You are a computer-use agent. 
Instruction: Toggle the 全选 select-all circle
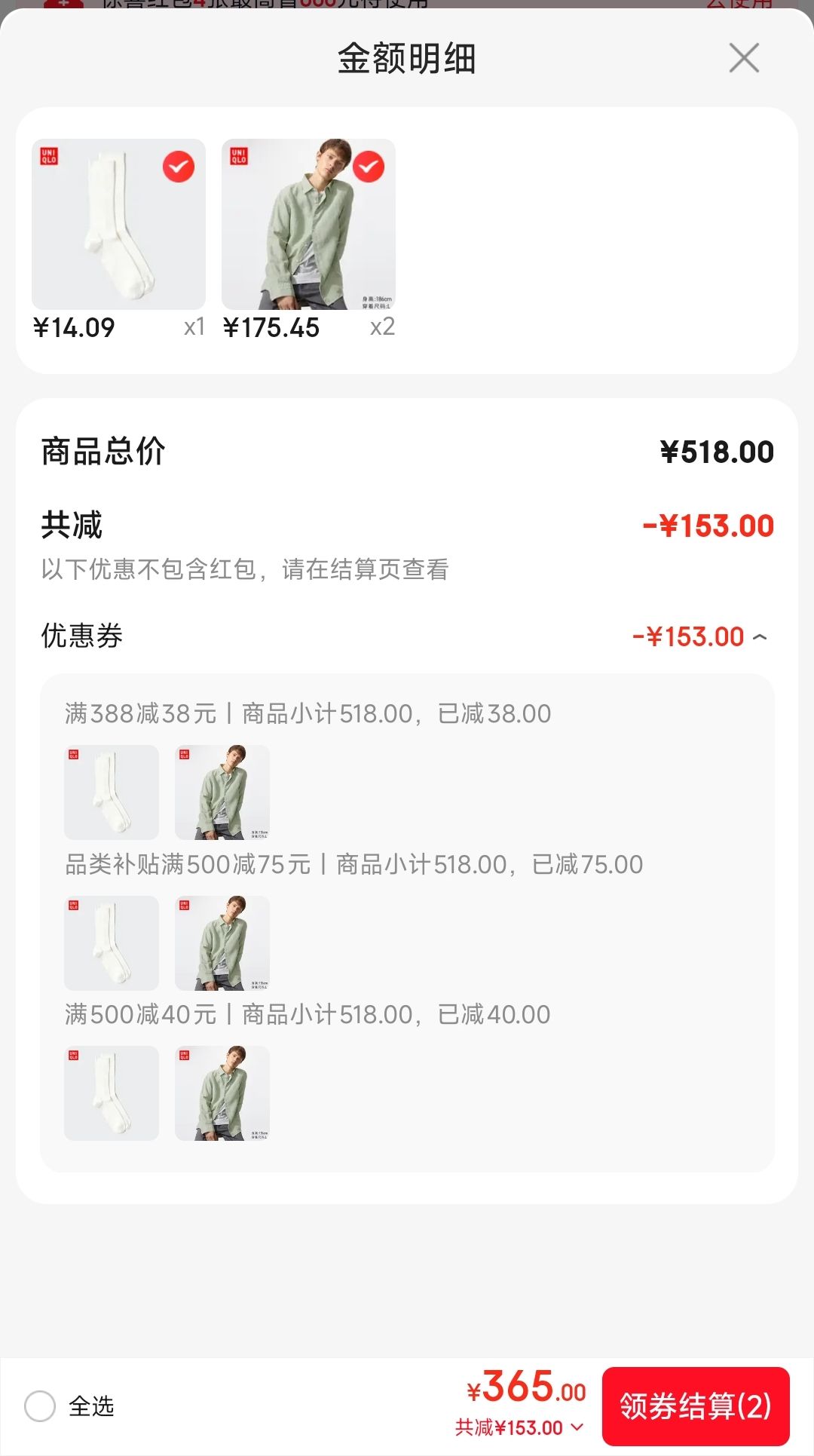(x=40, y=1406)
